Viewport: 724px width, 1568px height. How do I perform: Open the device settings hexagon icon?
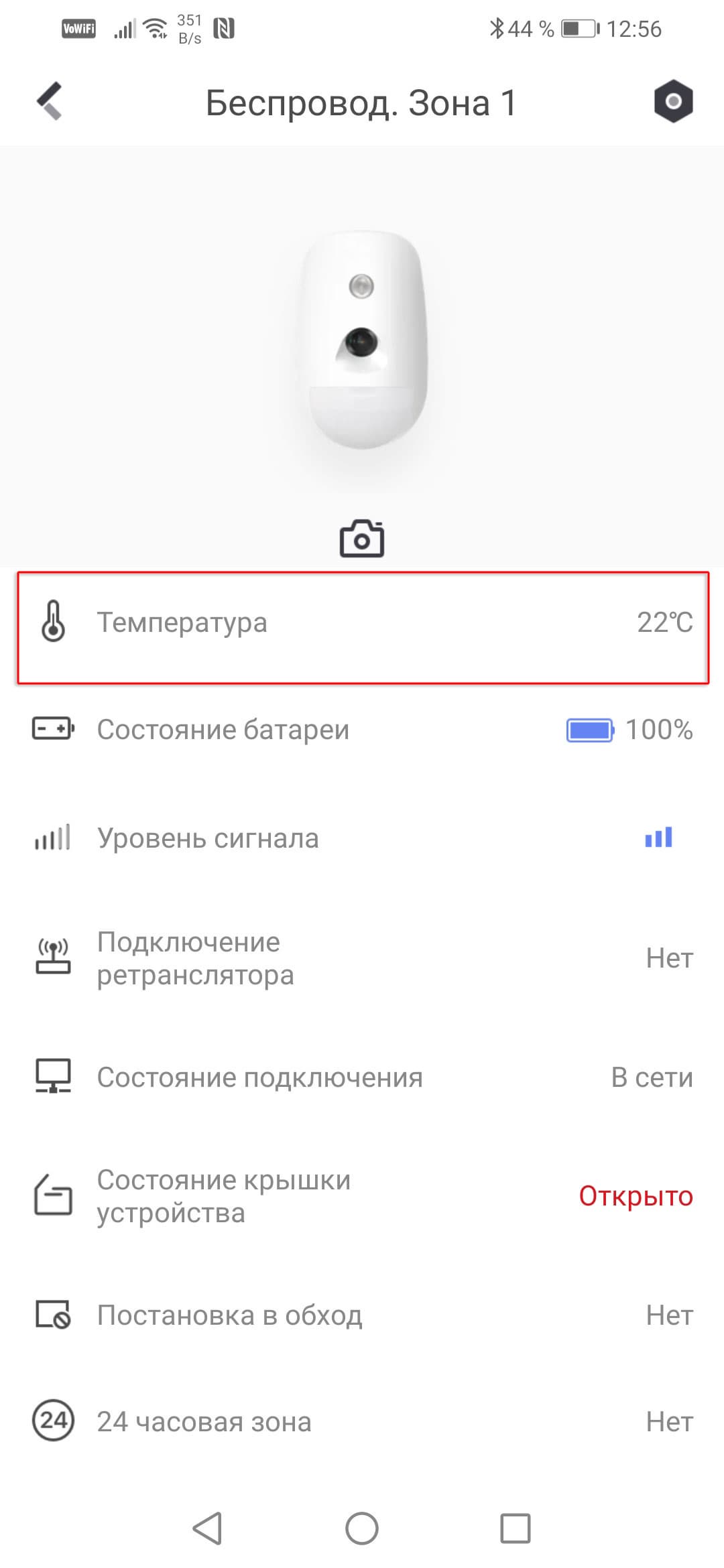[x=673, y=102]
